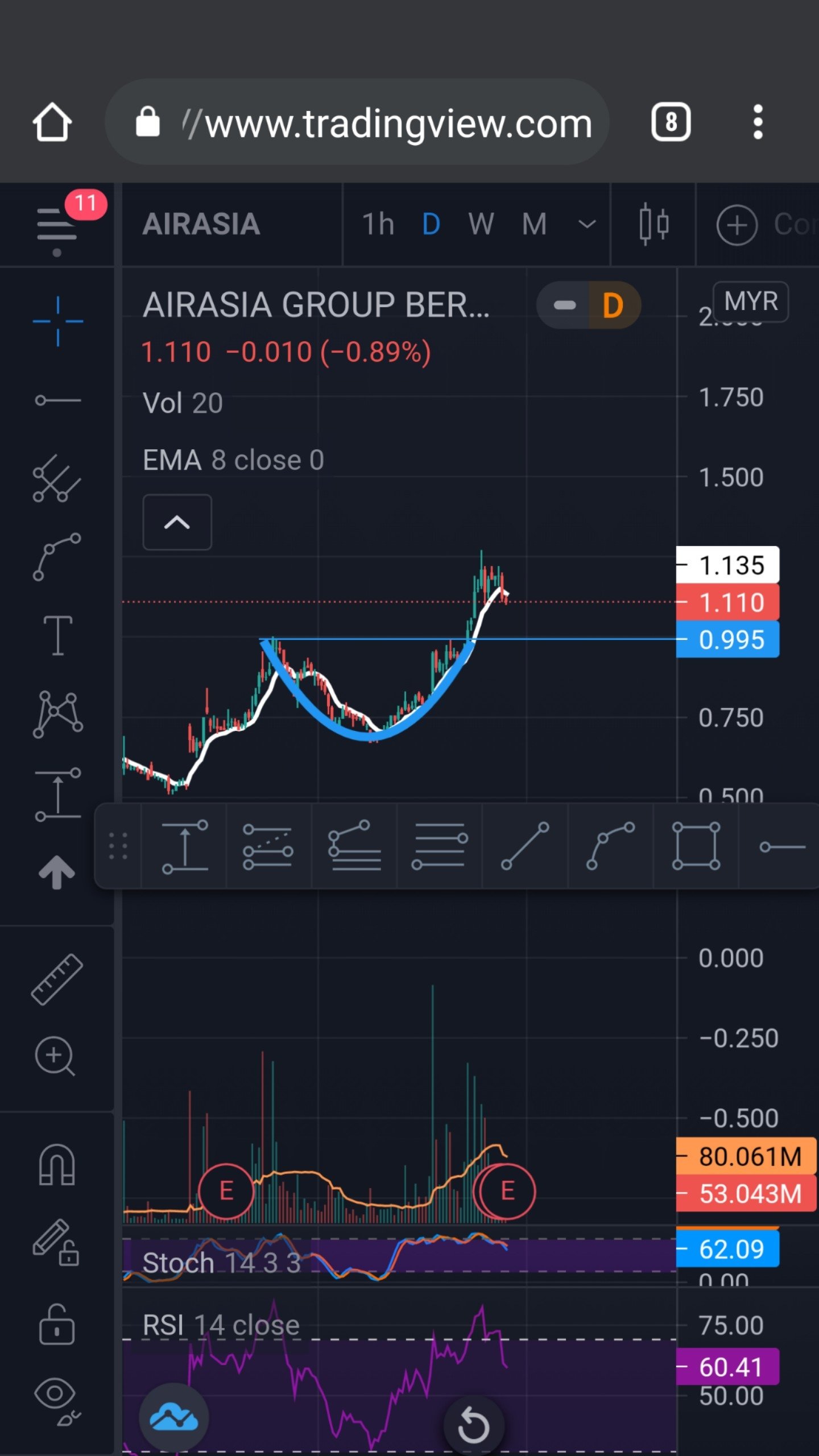Add a symbol to compare
819x1456 pixels.
pyautogui.click(x=737, y=225)
